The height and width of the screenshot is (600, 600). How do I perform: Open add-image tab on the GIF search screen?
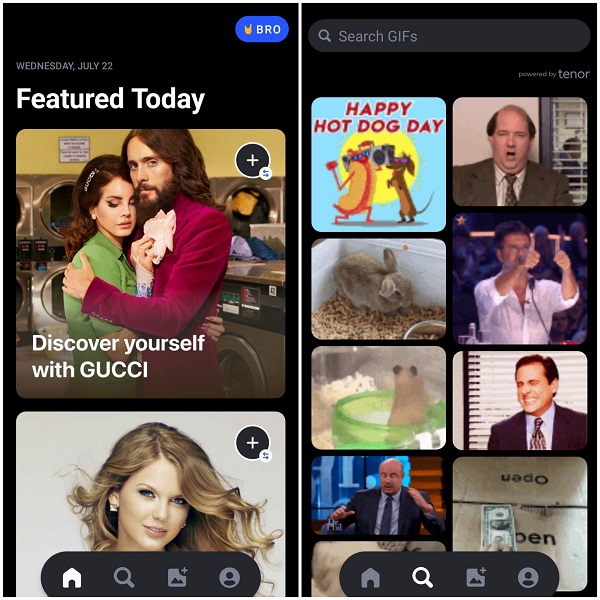(476, 577)
